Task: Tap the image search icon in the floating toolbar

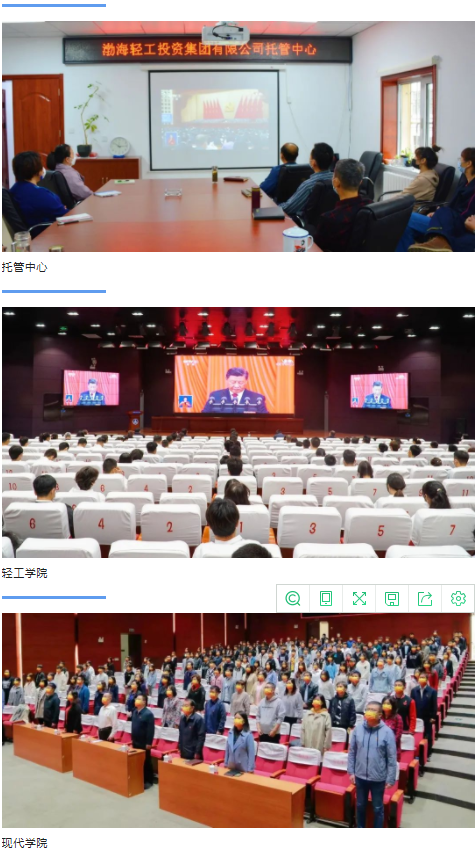Action: click(293, 598)
